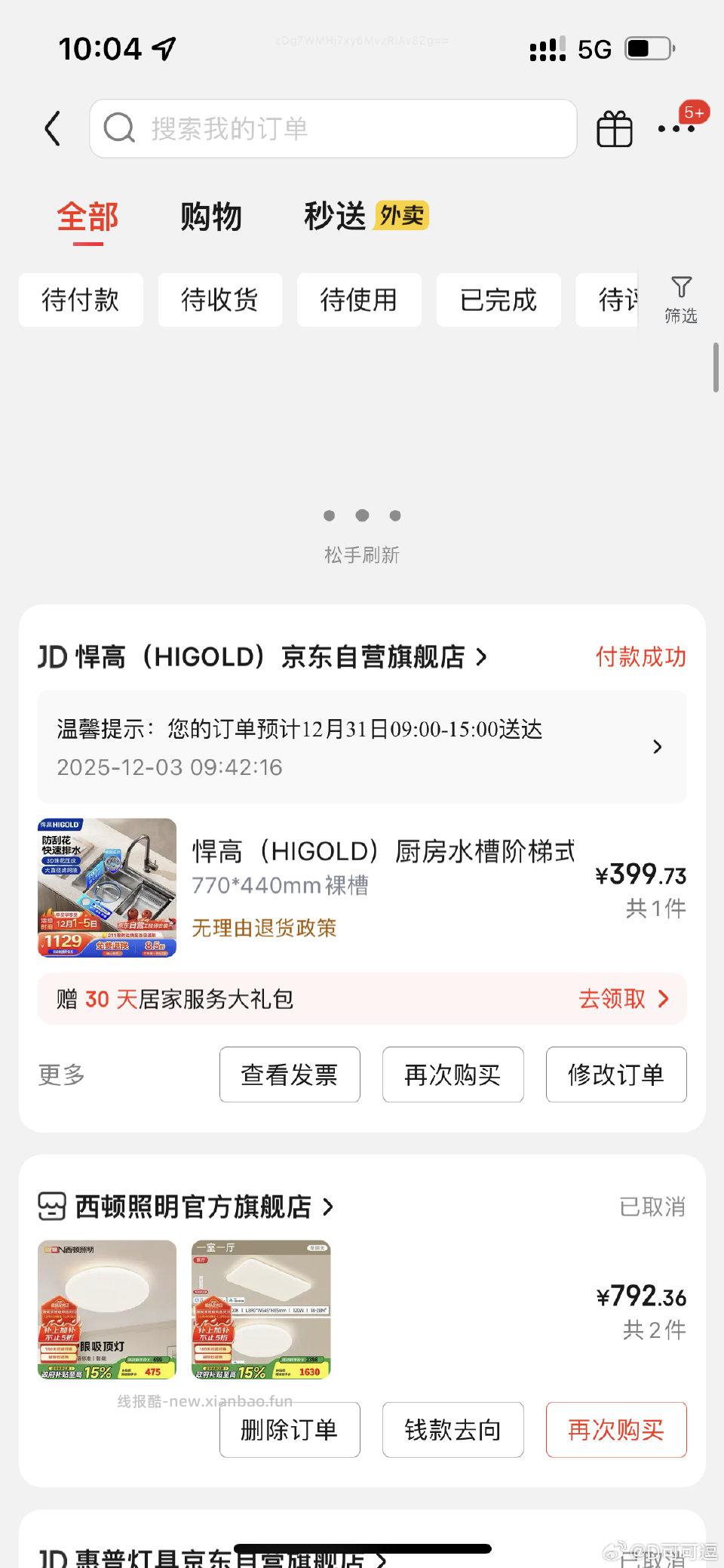724x1568 pixels.
Task: Switch to the 秒送 tab
Action: [x=333, y=217]
